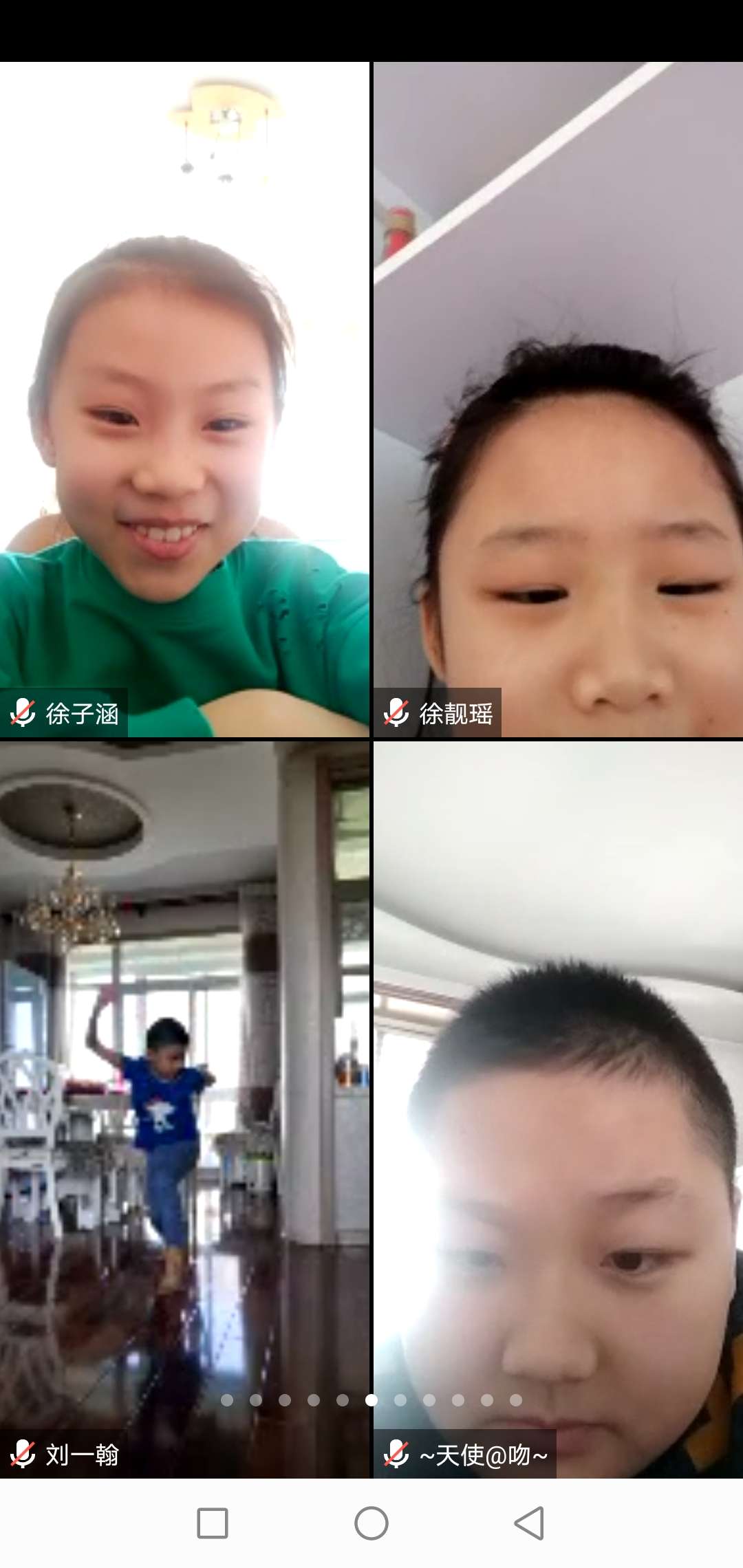Image resolution: width=743 pixels, height=1568 pixels.
Task: Open the recent apps view
Action: coord(213,1523)
